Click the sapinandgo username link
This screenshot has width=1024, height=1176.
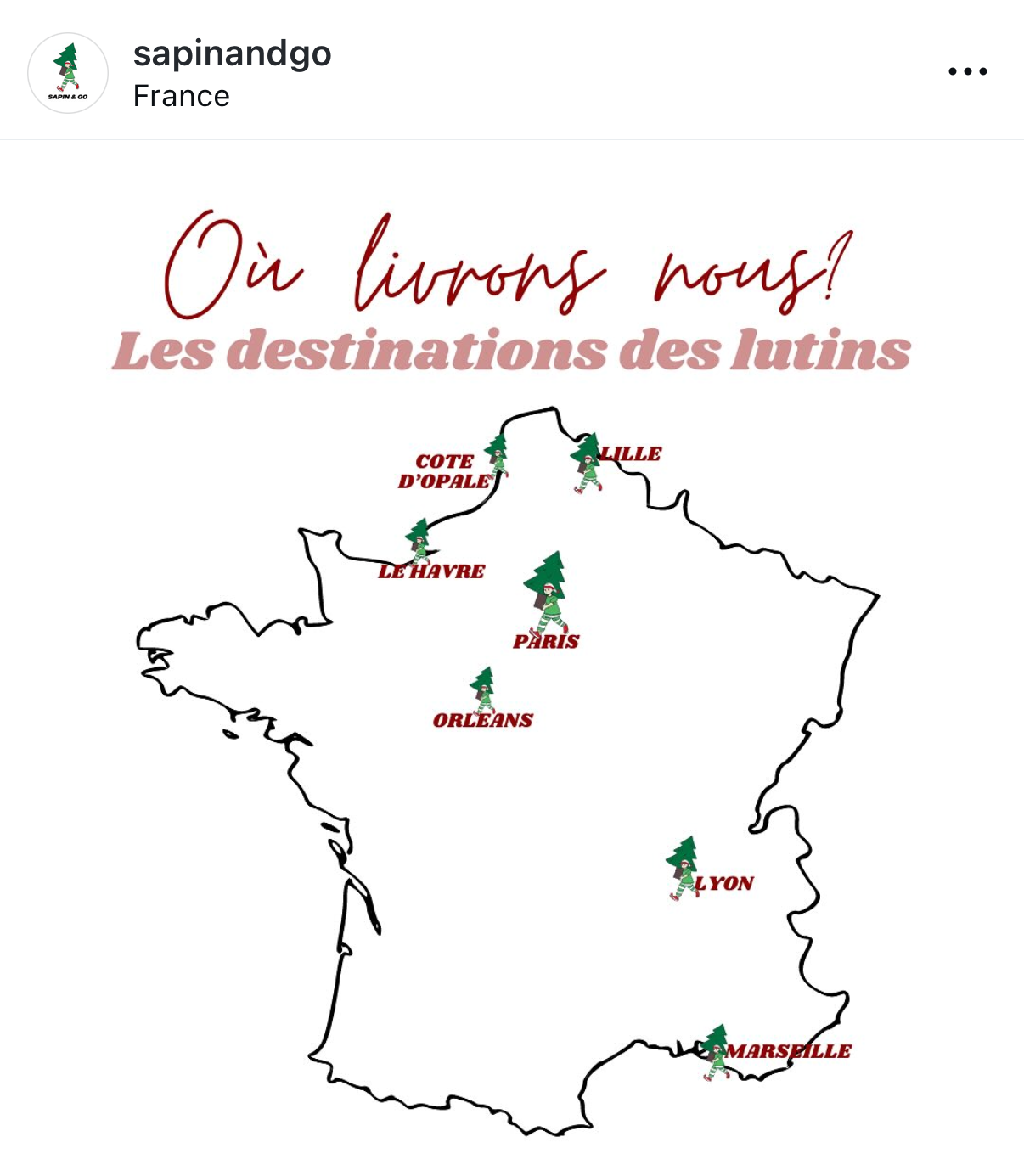click(233, 55)
